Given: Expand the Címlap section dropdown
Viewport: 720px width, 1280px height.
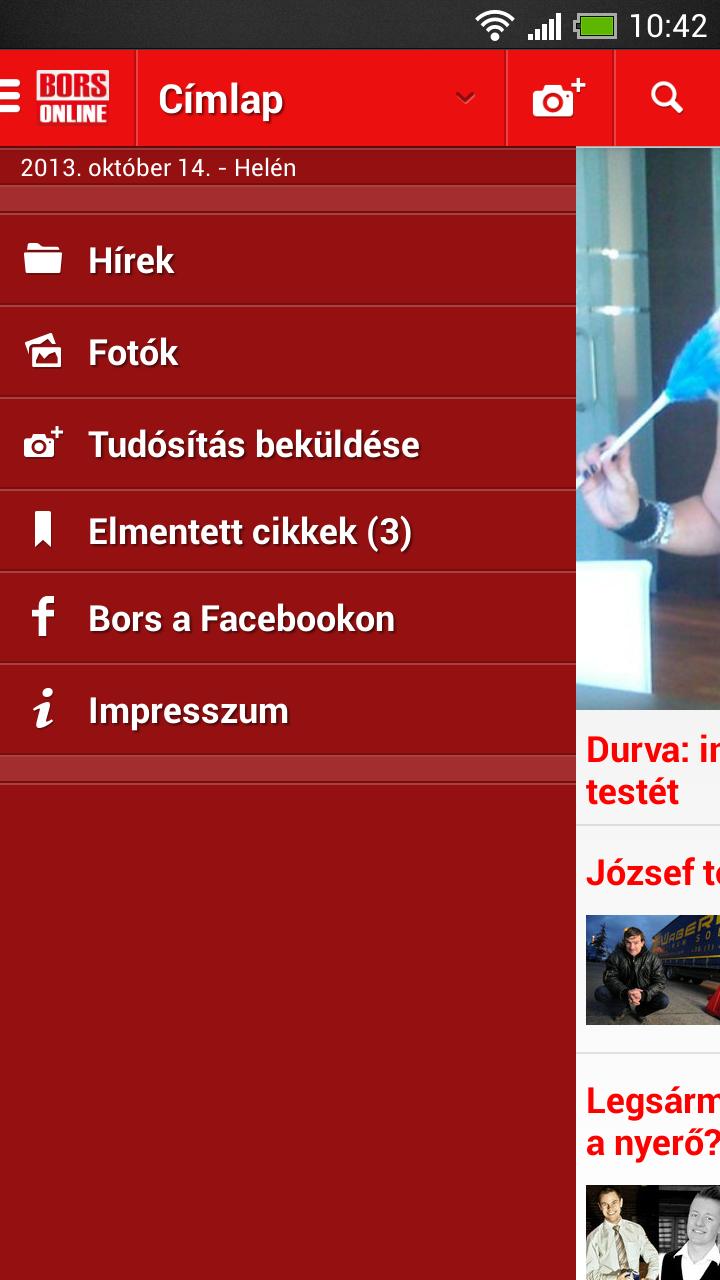Looking at the screenshot, I should (461, 97).
